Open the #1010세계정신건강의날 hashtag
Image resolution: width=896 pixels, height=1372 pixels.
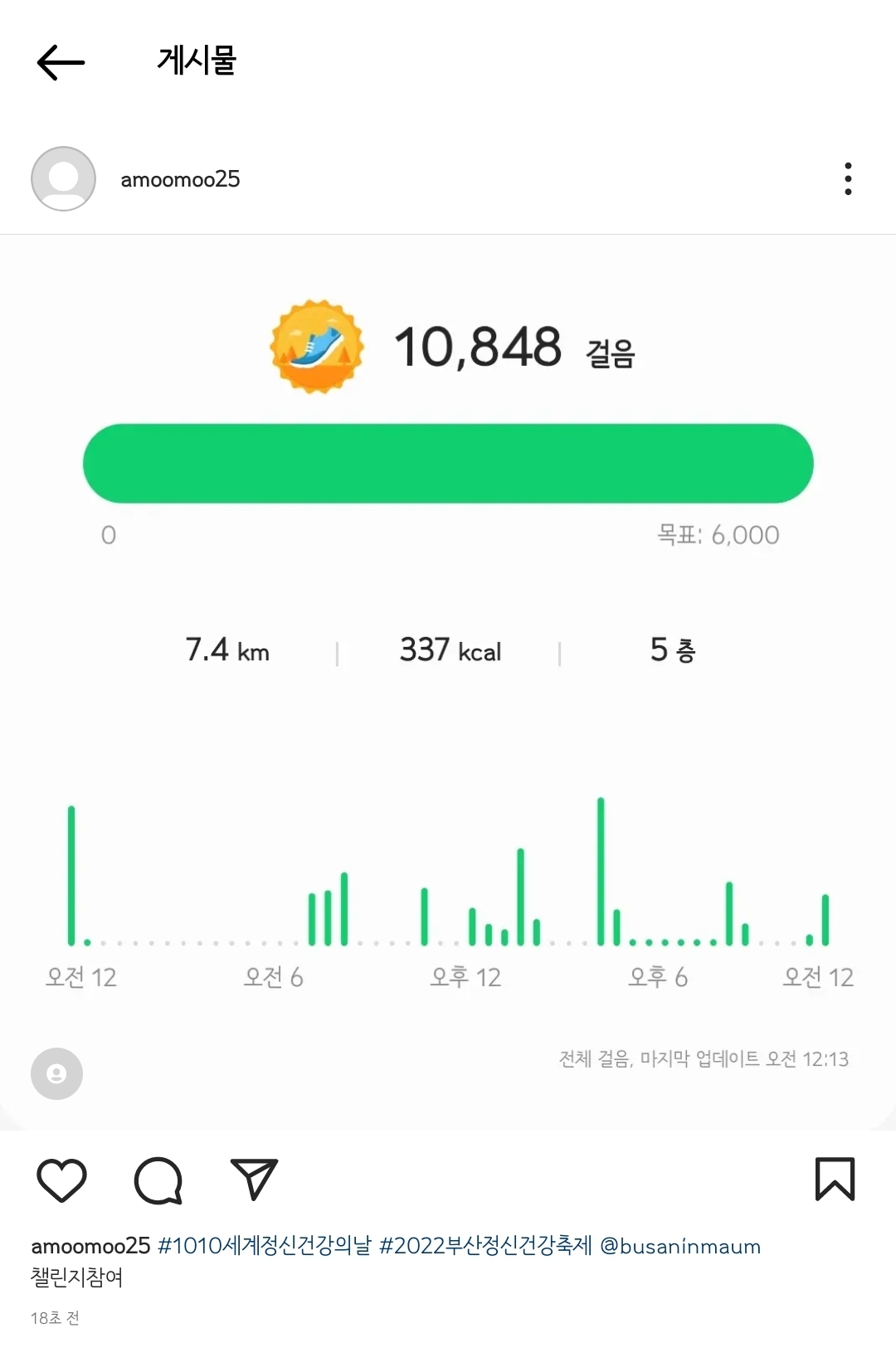point(264,1246)
